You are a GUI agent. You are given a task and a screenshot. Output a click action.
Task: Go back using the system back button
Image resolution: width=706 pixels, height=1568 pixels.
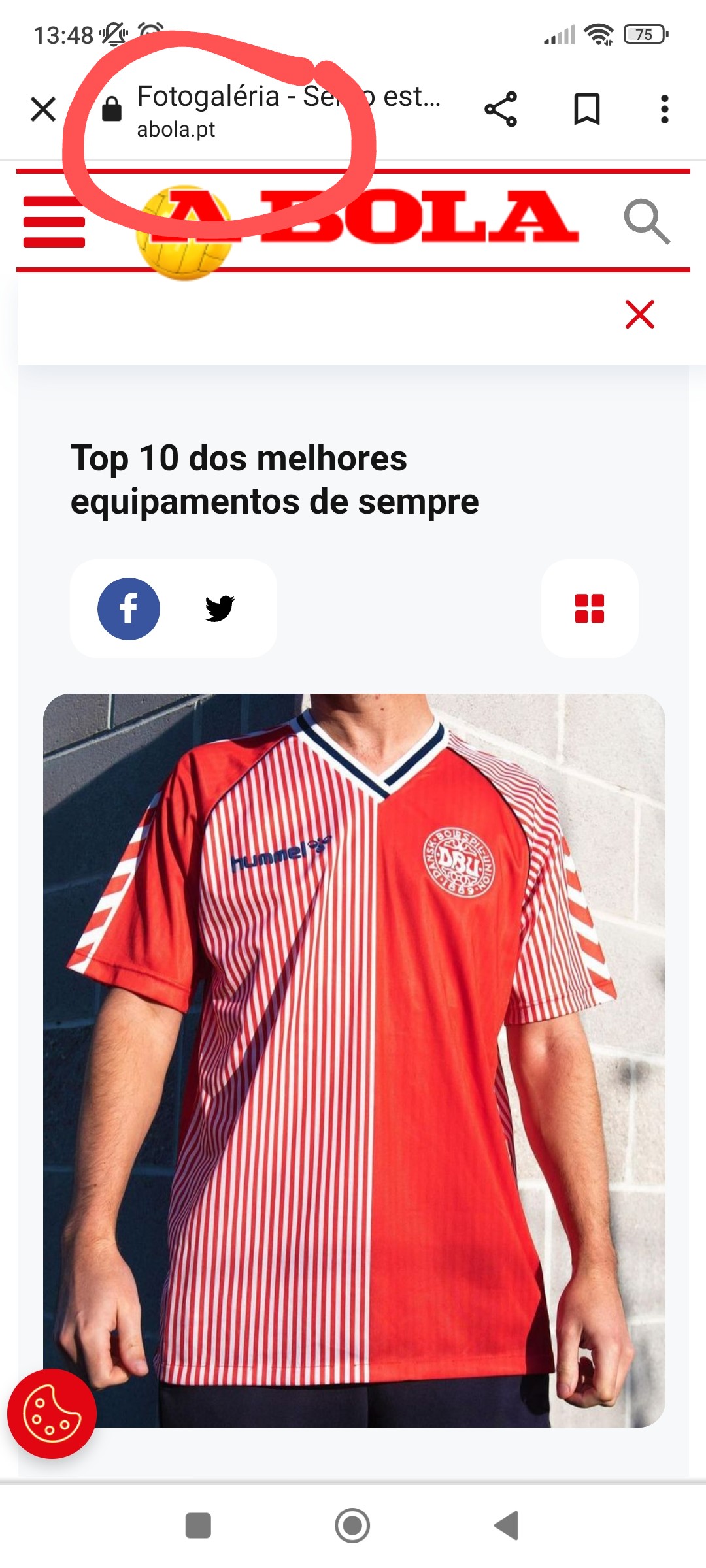click(x=507, y=1526)
